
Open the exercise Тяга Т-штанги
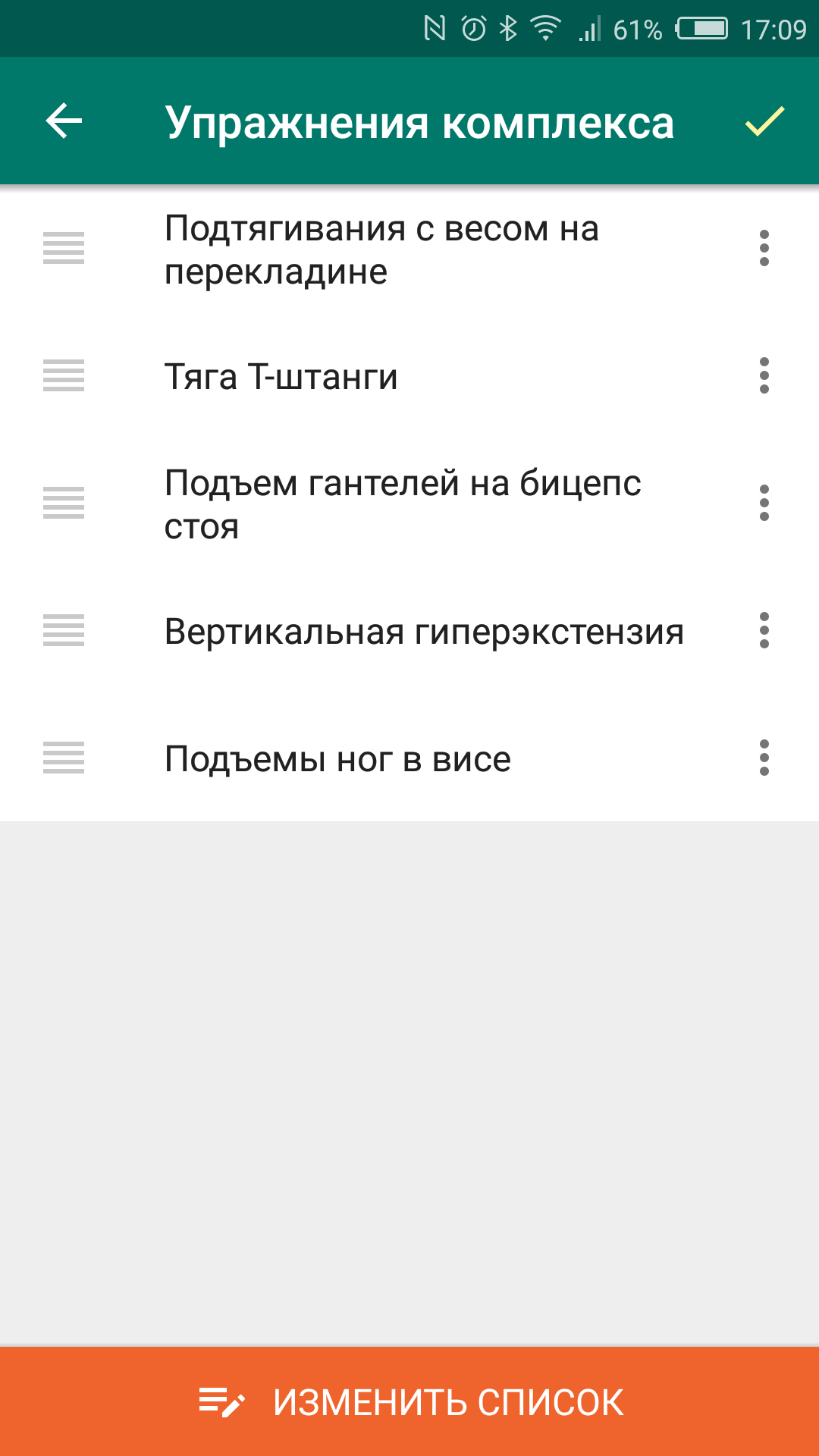[281, 377]
